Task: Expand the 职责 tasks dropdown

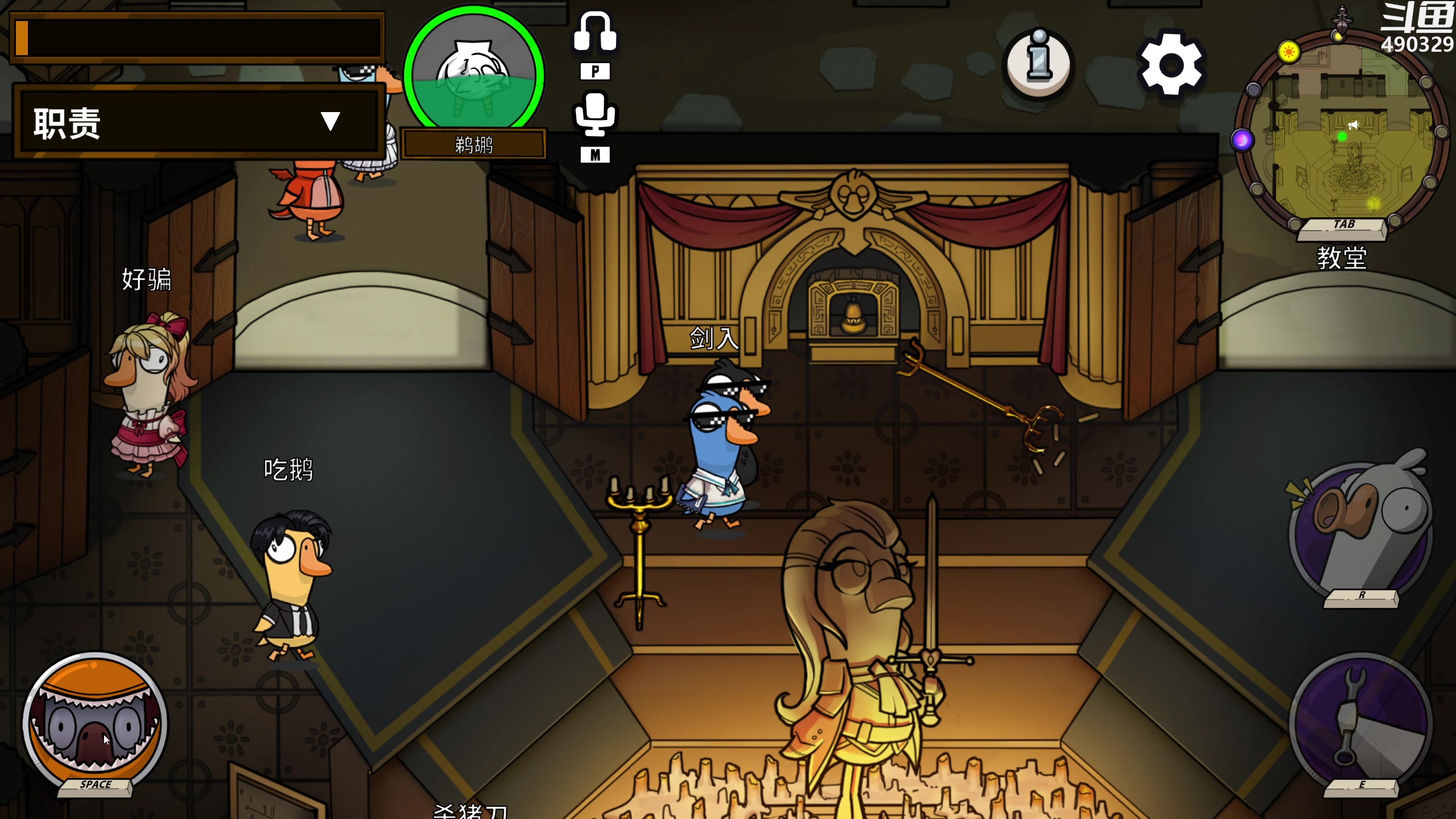Action: [x=330, y=122]
